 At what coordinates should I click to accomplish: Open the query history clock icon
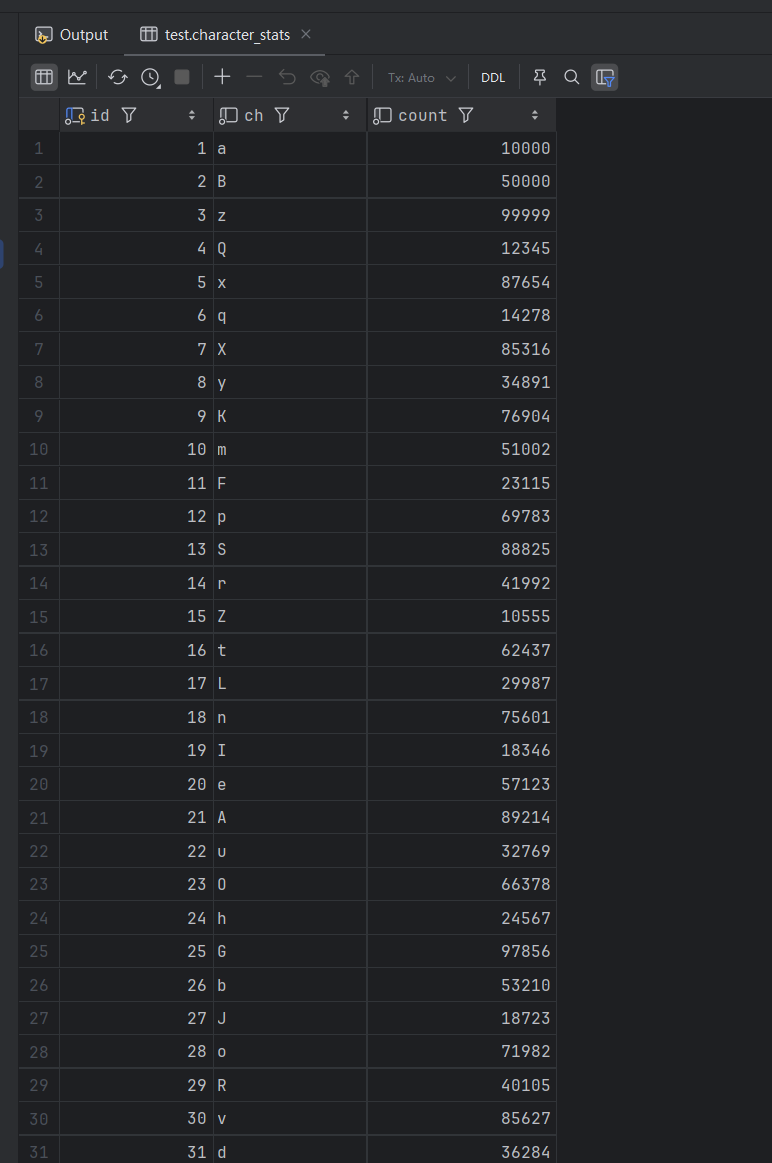pos(150,77)
